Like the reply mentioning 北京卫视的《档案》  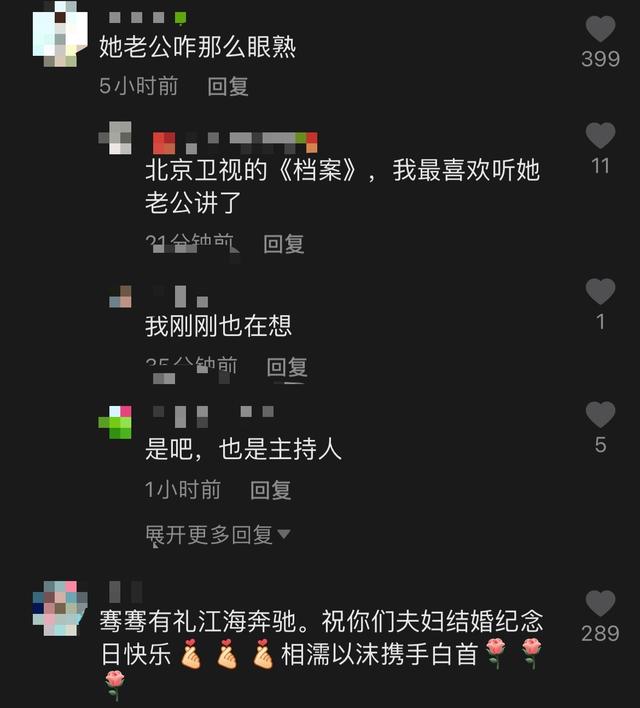click(x=600, y=136)
